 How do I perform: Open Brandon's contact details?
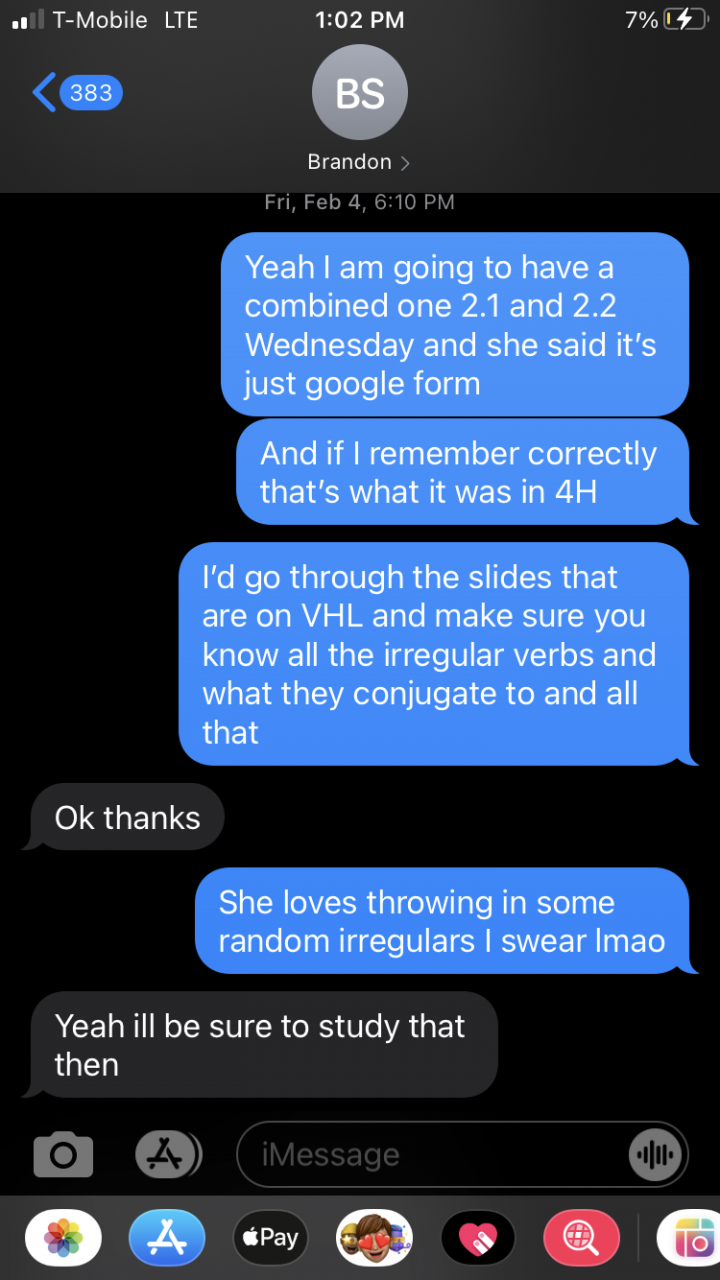[359, 110]
